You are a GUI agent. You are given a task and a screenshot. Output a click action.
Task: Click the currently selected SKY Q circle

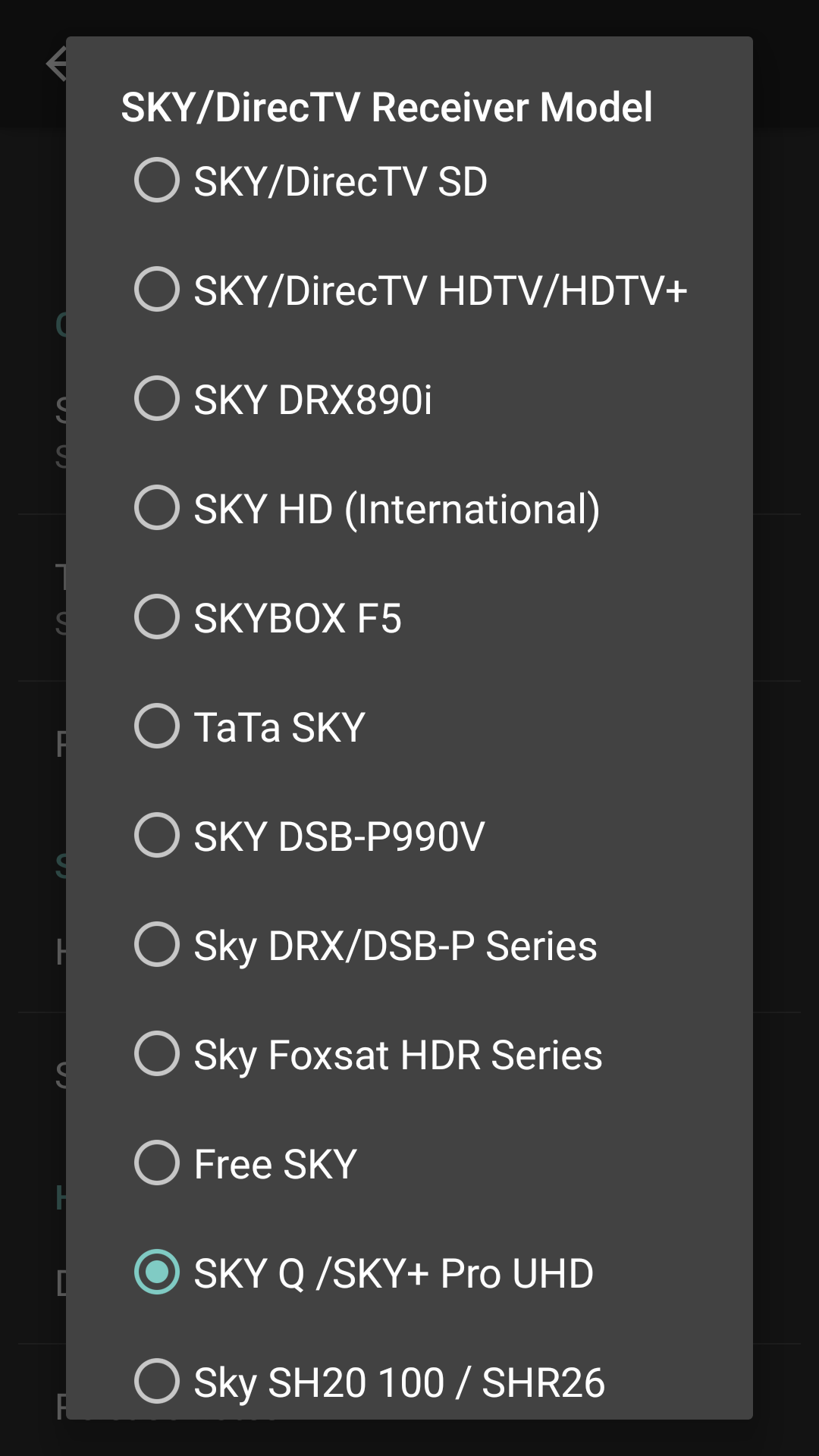tap(157, 1272)
